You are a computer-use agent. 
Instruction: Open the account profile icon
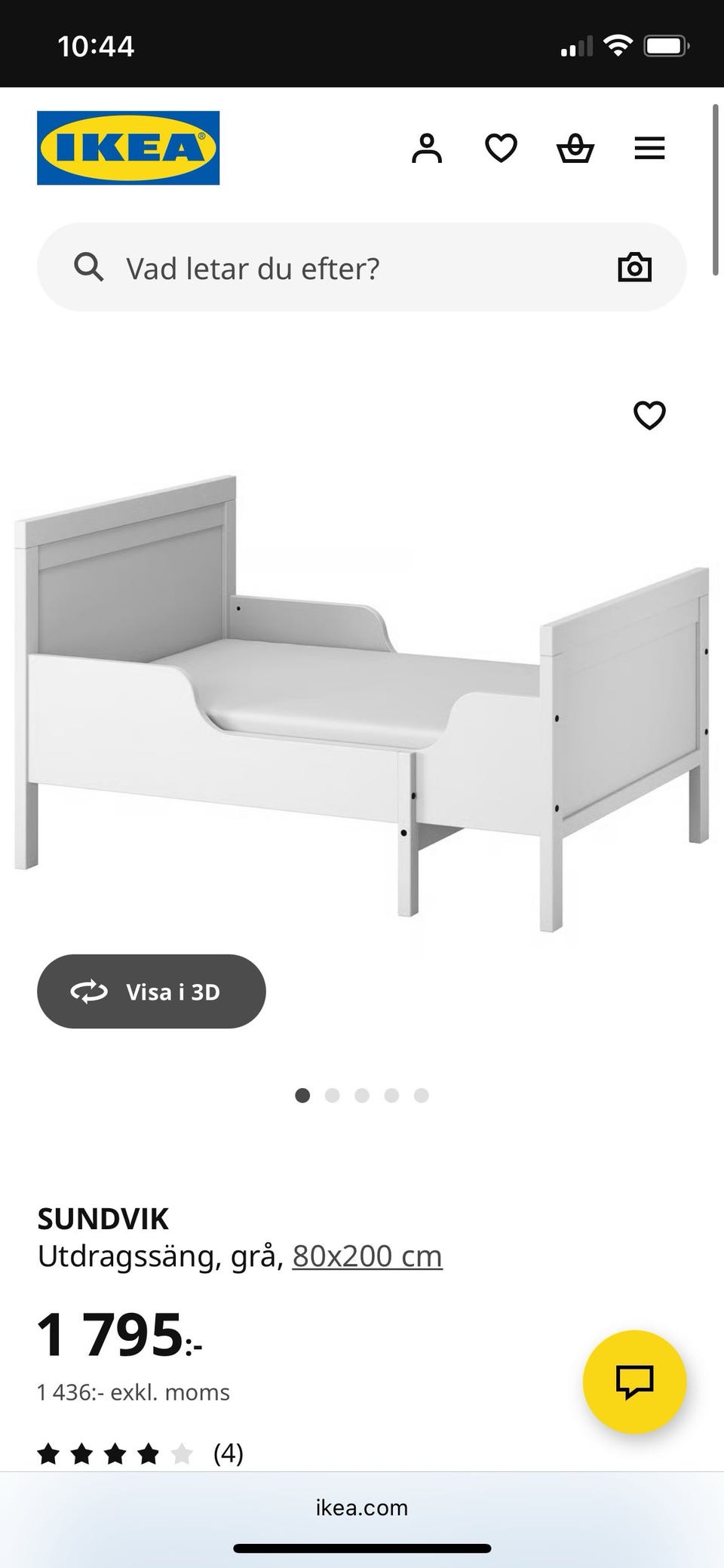[x=427, y=148]
